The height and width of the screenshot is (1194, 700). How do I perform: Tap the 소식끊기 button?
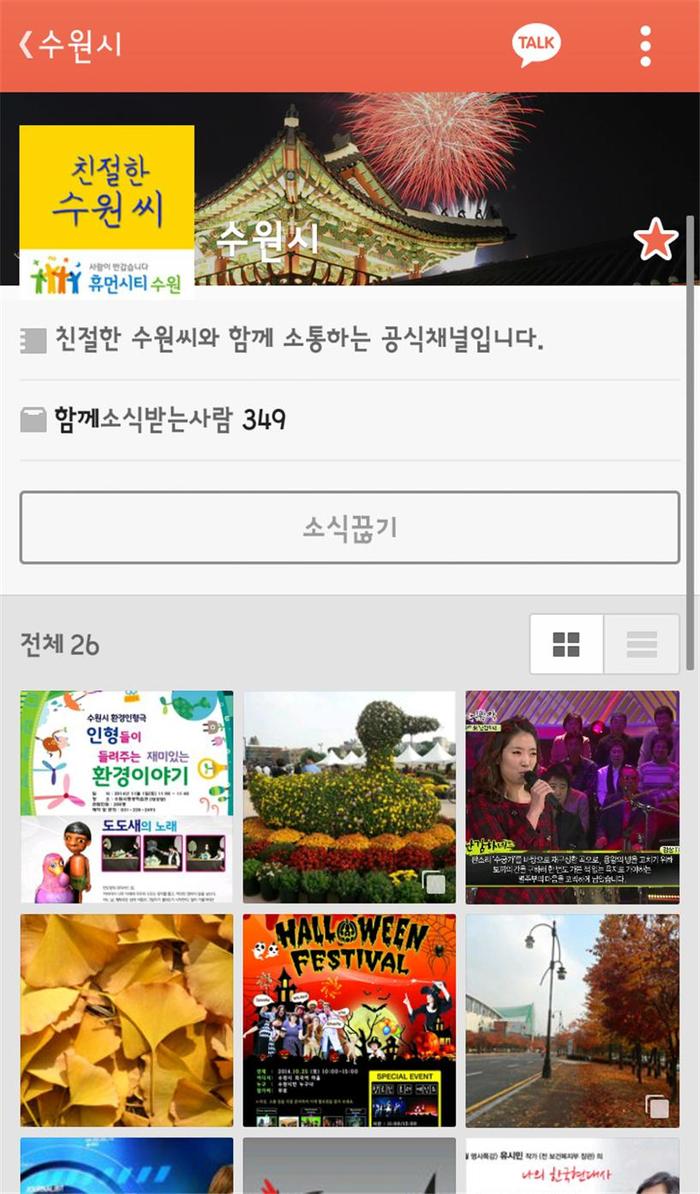tap(349, 527)
